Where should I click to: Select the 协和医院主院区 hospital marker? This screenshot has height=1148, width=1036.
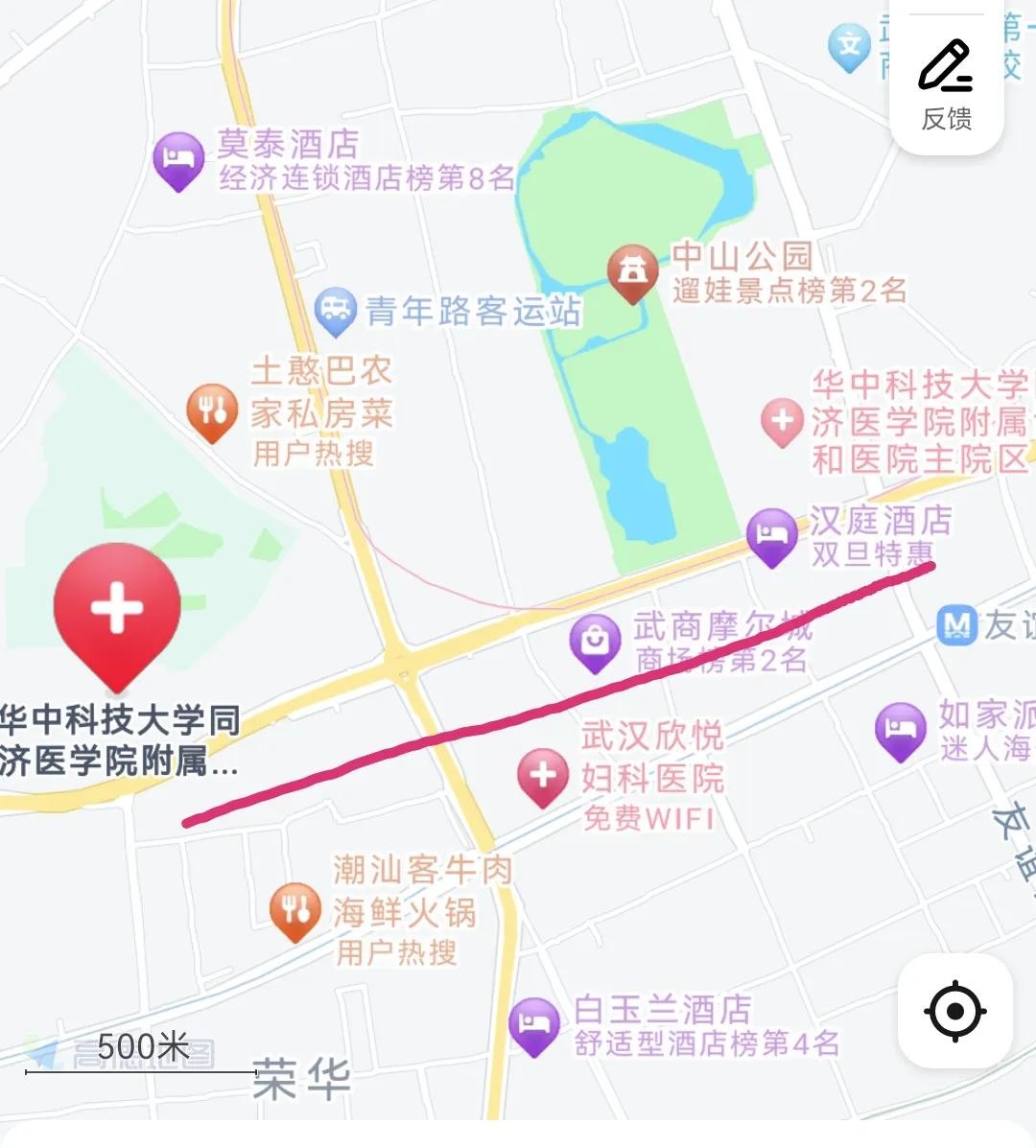click(782, 421)
